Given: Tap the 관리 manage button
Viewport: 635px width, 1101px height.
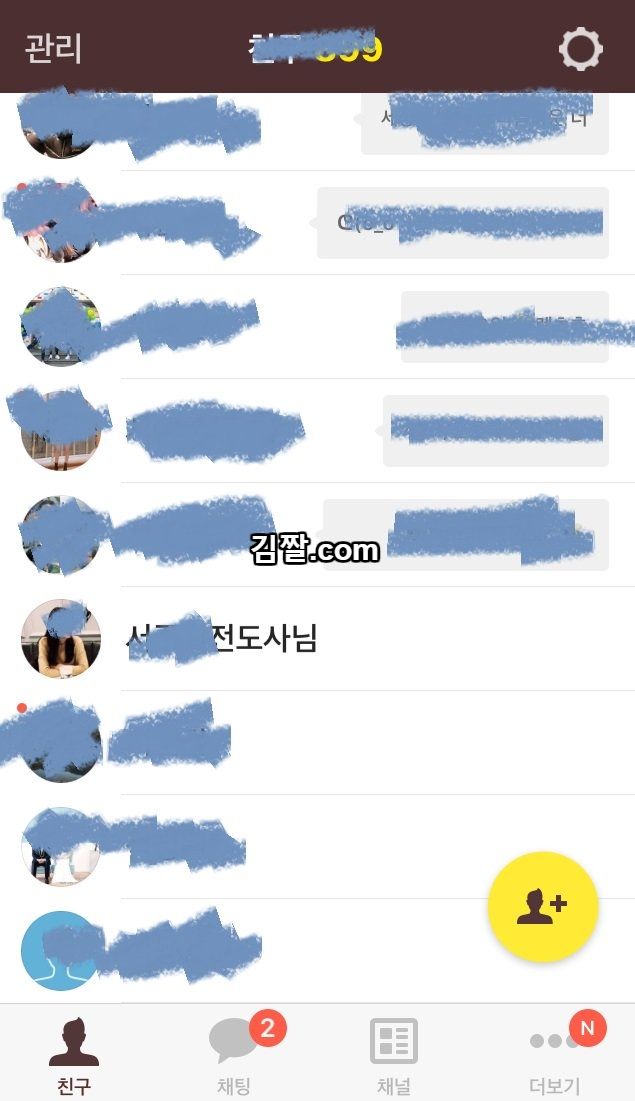Looking at the screenshot, I should tap(53, 49).
